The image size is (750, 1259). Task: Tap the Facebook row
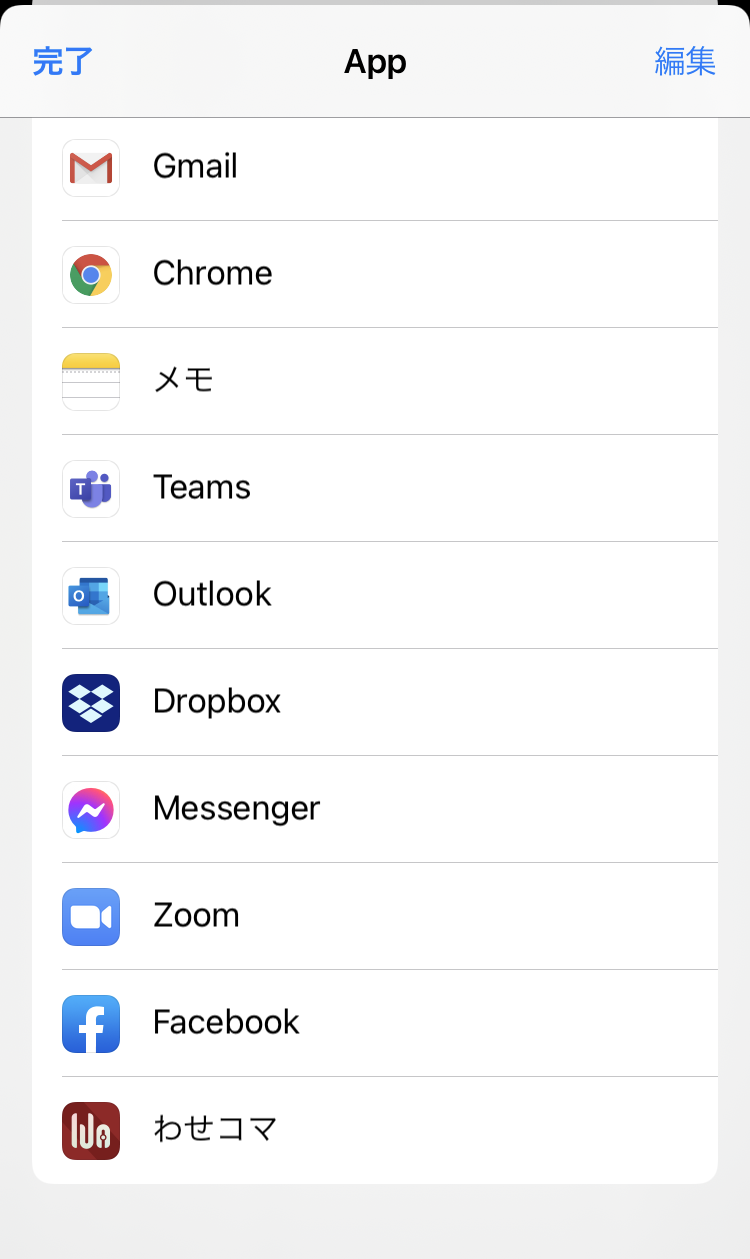375,1023
